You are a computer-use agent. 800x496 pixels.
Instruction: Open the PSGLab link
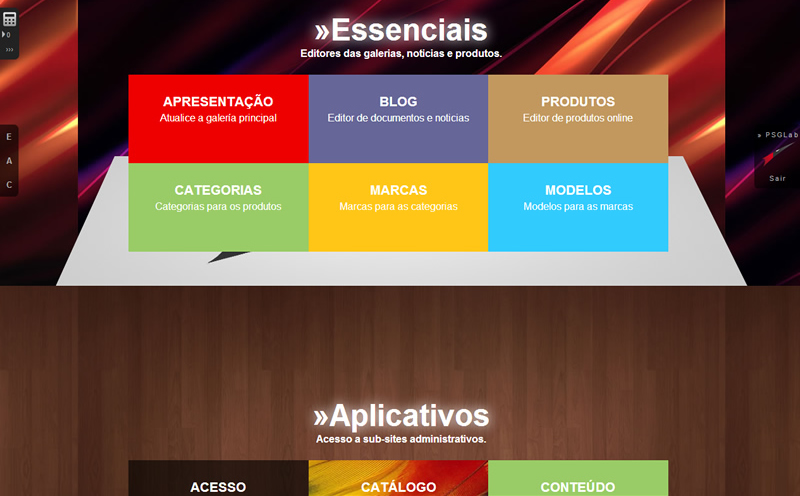coord(777,134)
